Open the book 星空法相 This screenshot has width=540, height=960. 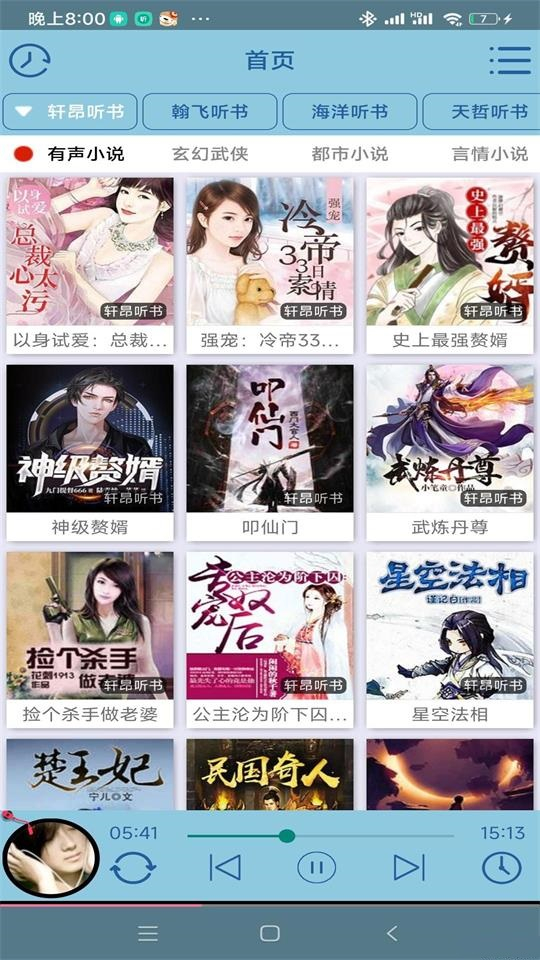(x=449, y=640)
